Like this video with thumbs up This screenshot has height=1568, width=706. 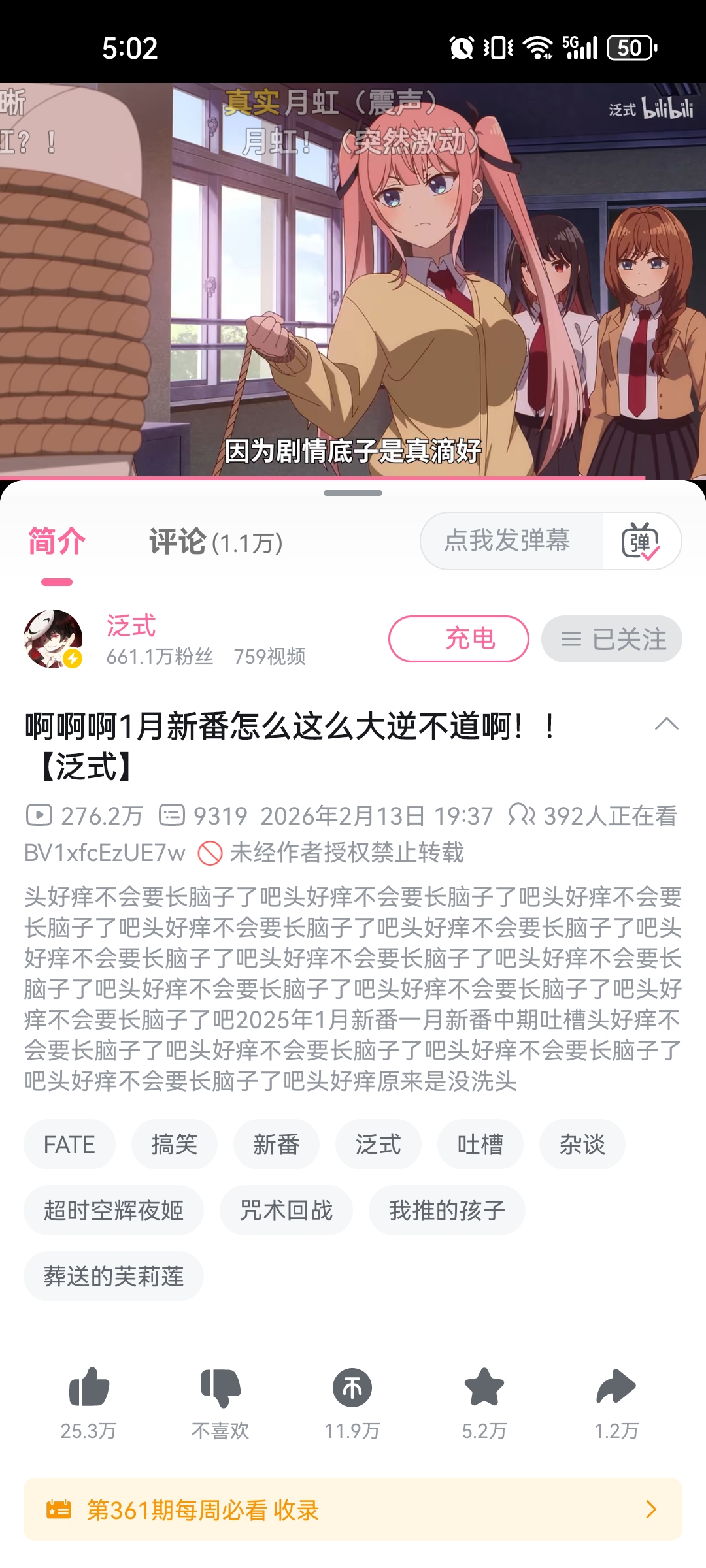89,1388
